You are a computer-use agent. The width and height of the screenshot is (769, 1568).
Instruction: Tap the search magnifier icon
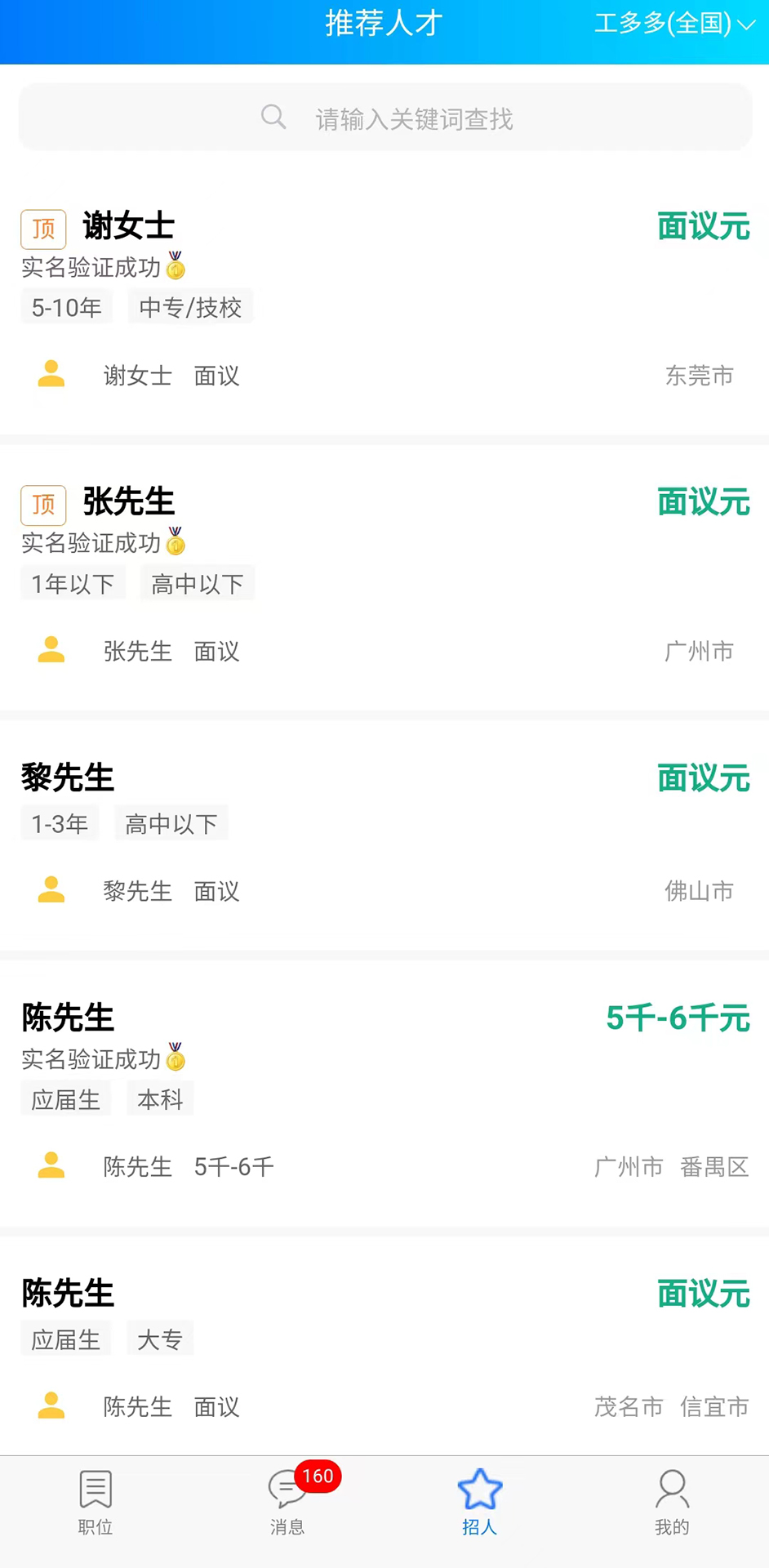point(273,118)
